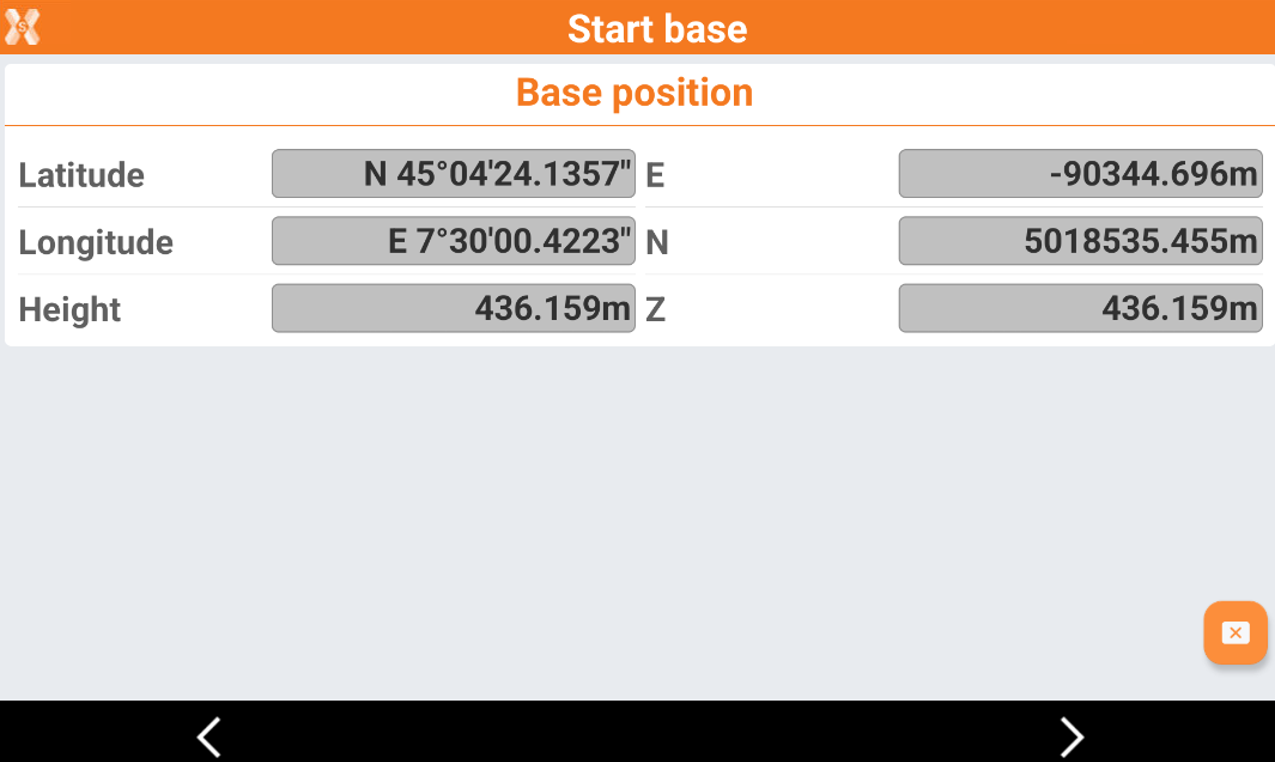Proceed with the next step arrow

coord(1071,737)
